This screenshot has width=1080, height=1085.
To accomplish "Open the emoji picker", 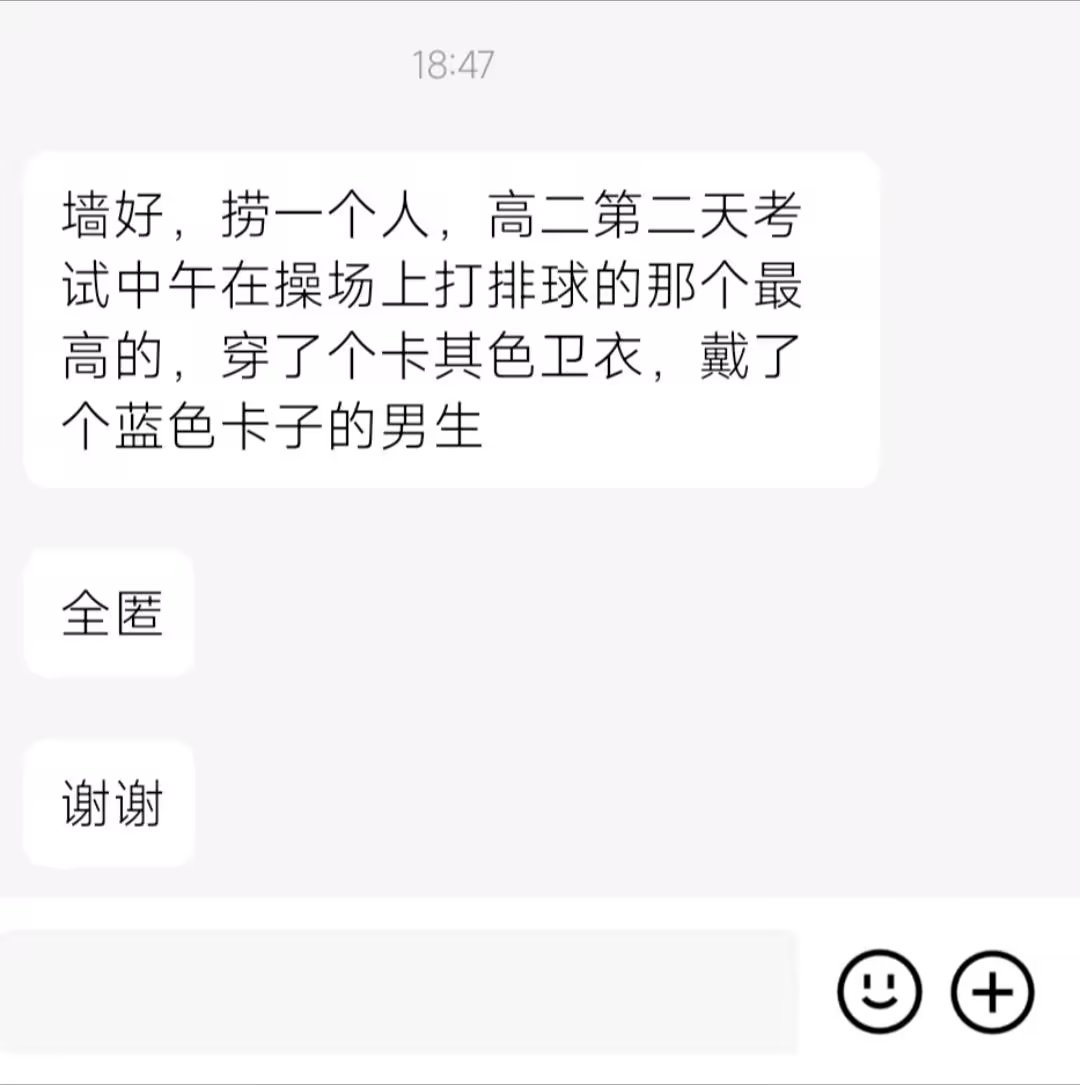I will pos(877,991).
